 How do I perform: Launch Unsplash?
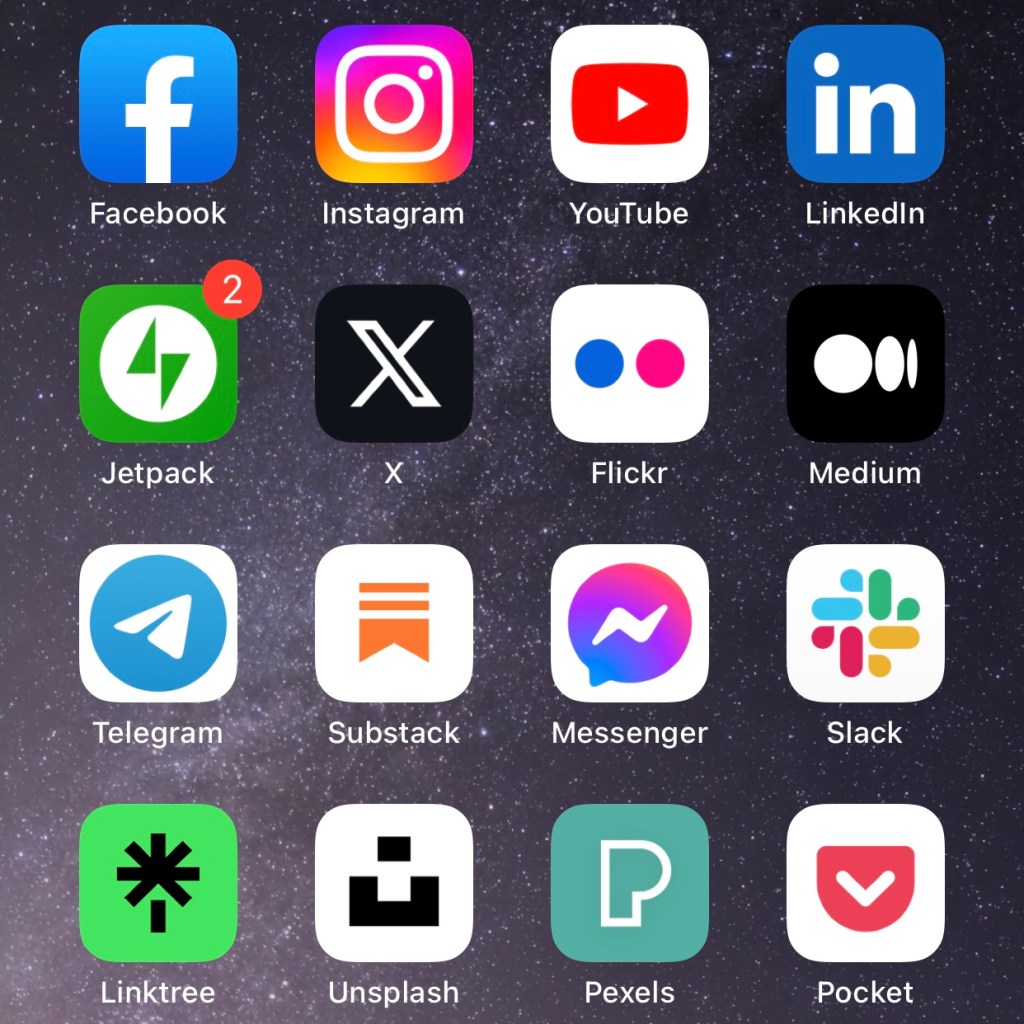[x=394, y=883]
